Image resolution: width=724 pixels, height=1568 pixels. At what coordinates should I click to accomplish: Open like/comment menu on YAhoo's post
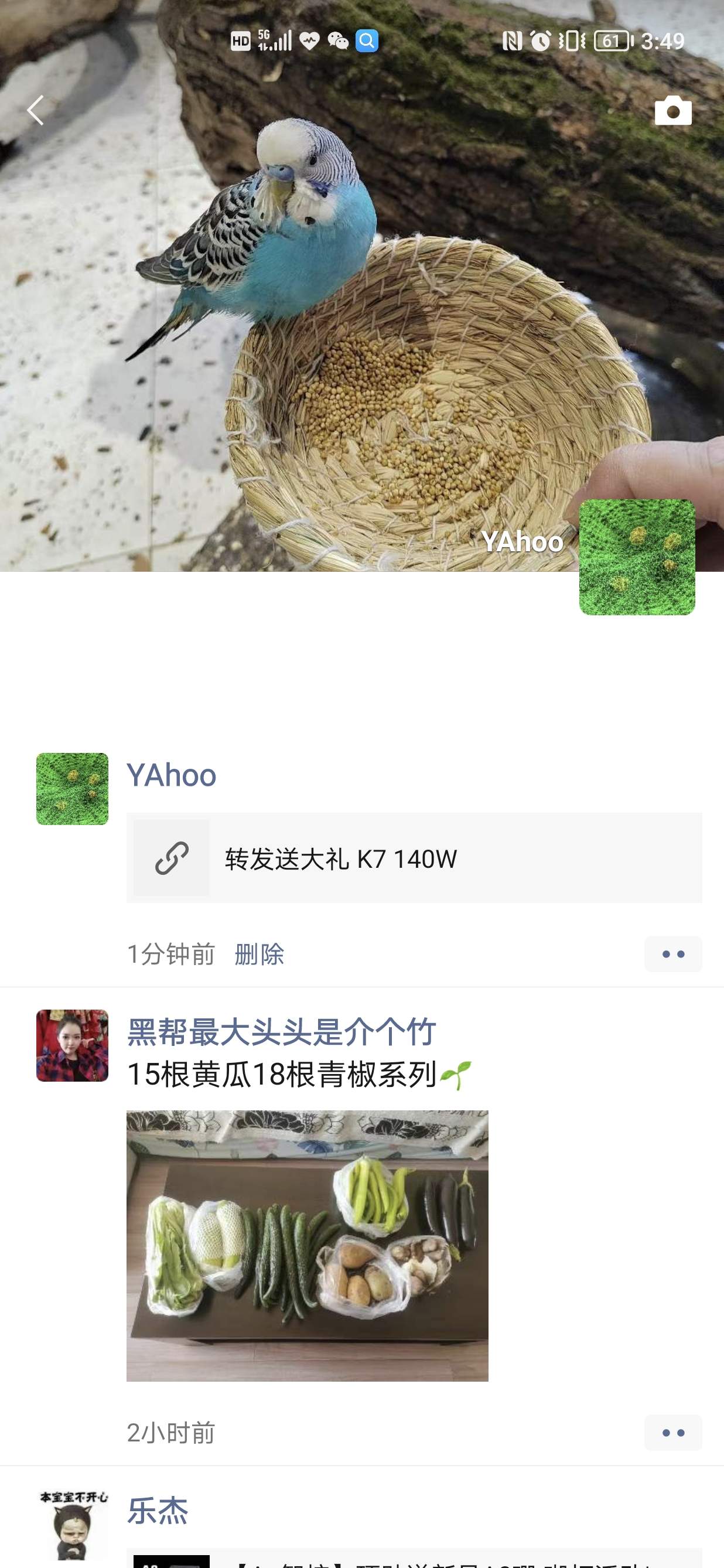[672, 954]
